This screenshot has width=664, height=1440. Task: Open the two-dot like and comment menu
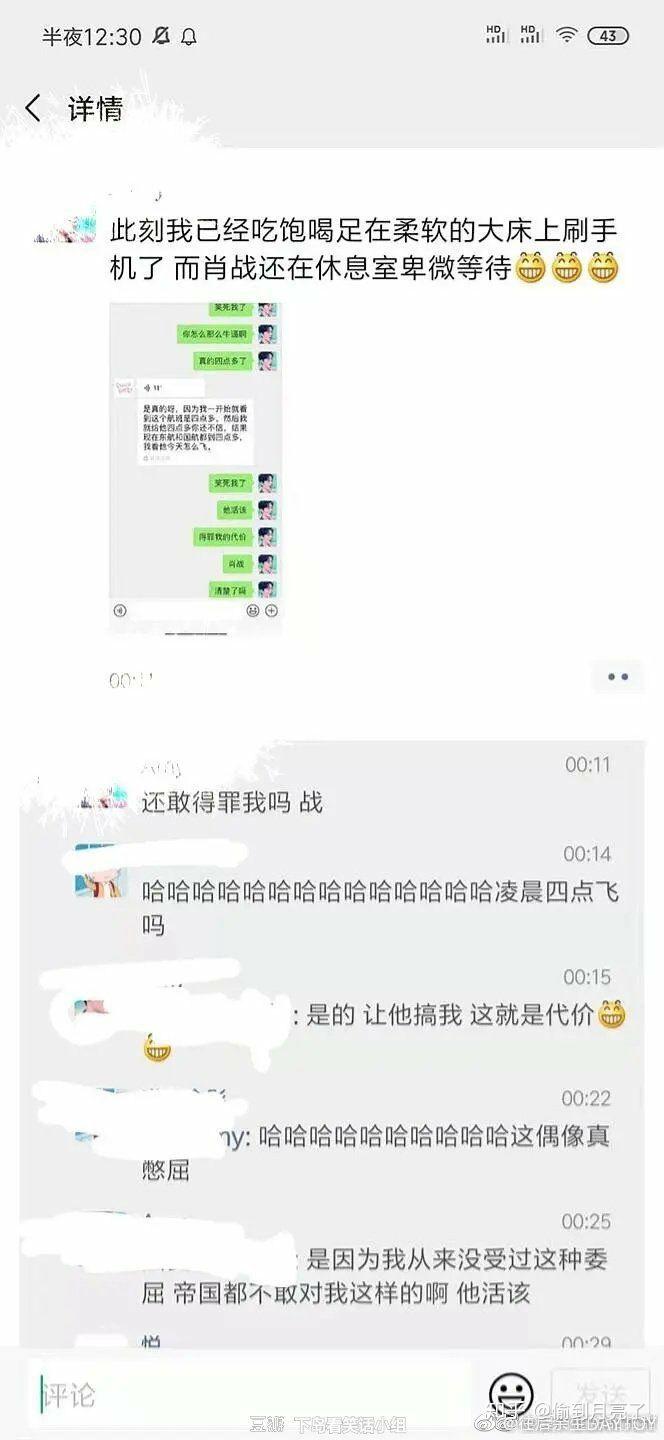618,677
